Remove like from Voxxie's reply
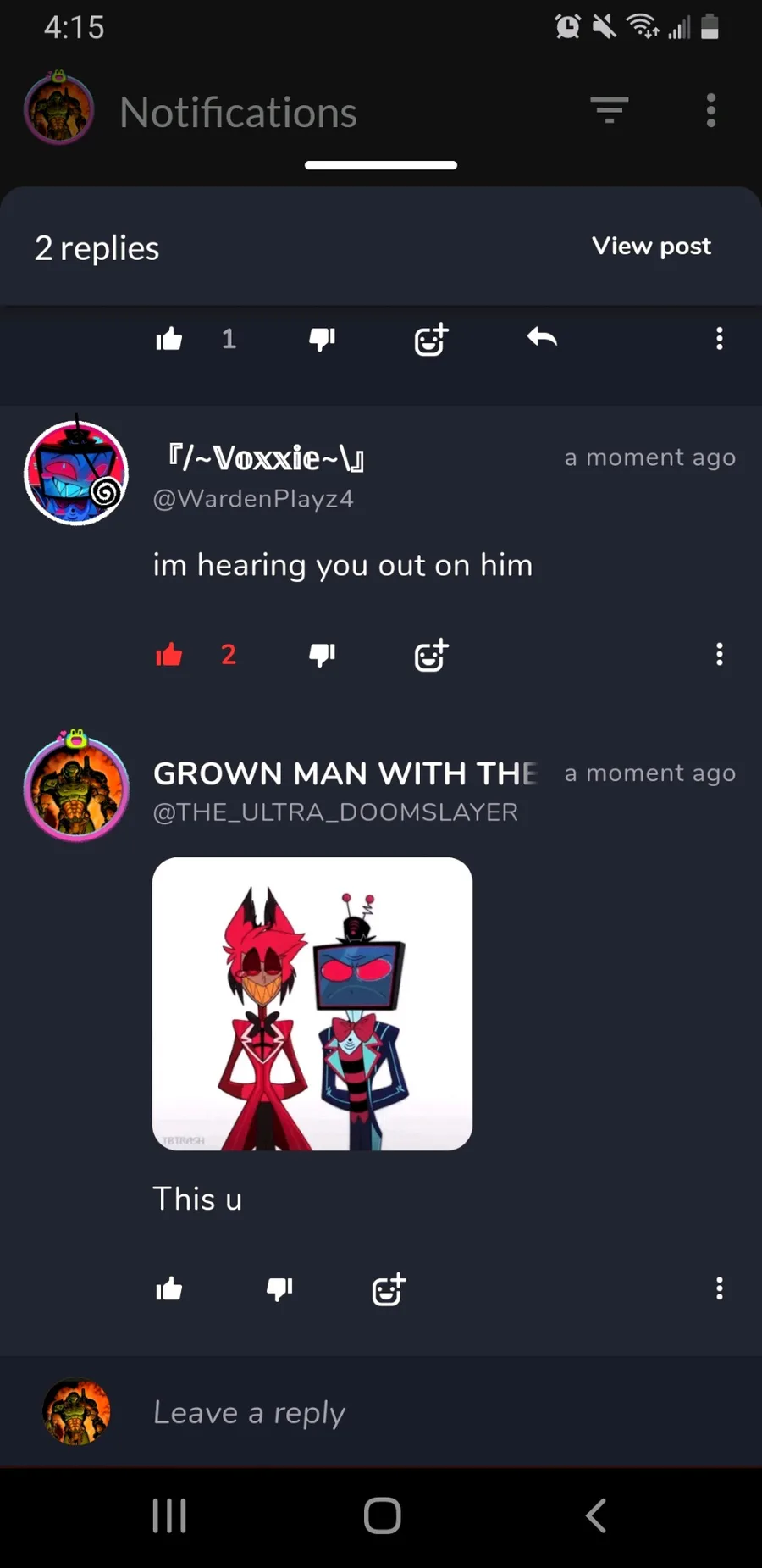The image size is (762, 1568). tap(169, 654)
